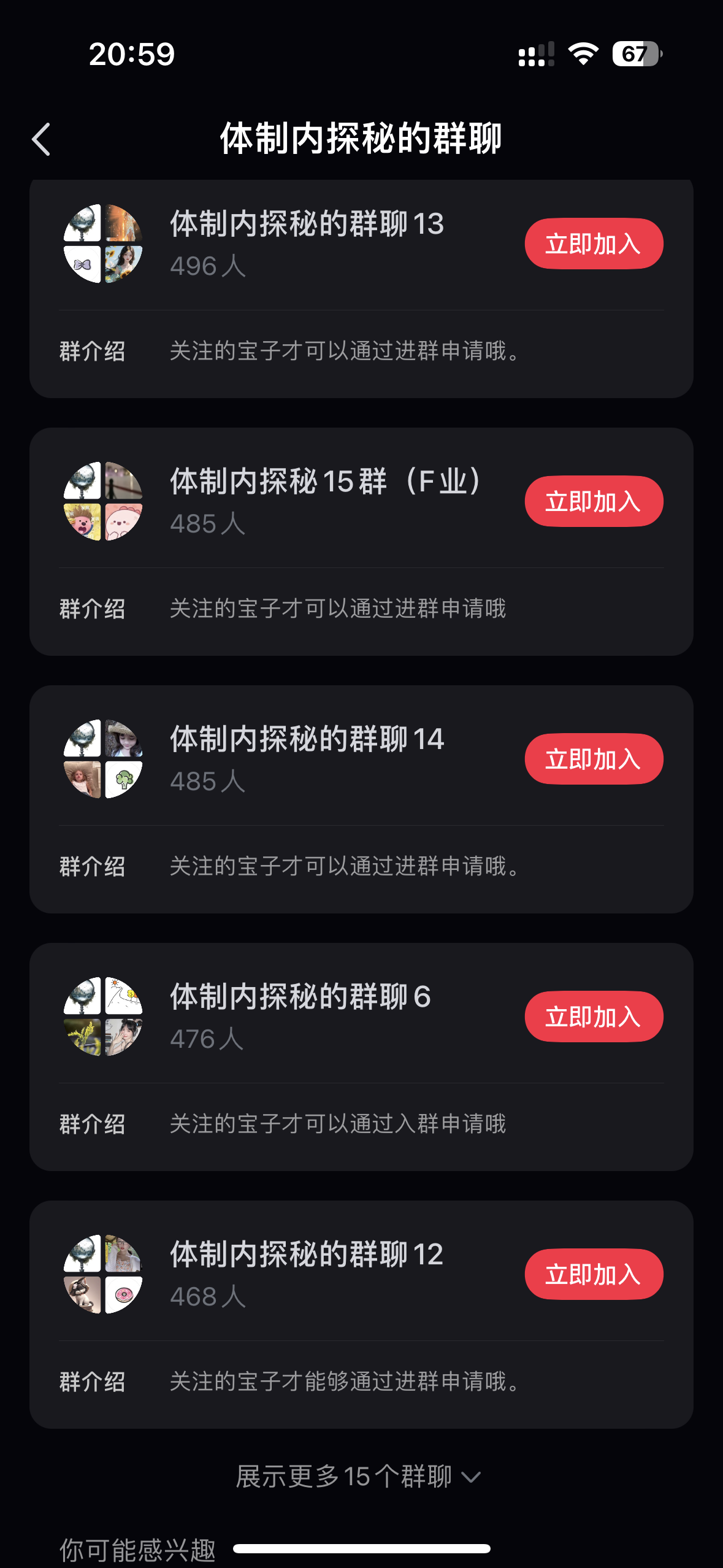Join group 体制内探秘的群聊14
Image resolution: width=723 pixels, height=1568 pixels.
[593, 759]
